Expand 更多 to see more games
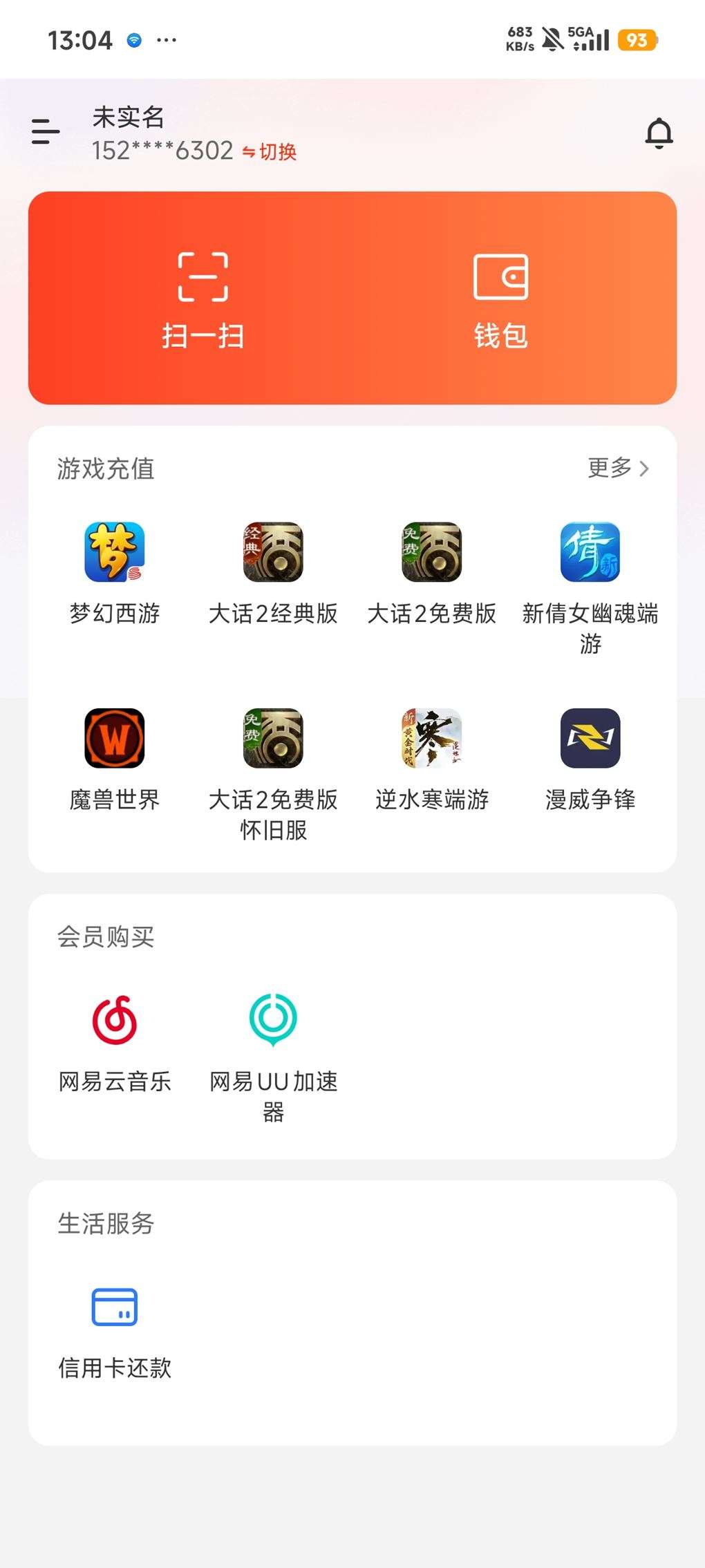The height and width of the screenshot is (1568, 705). tap(617, 468)
